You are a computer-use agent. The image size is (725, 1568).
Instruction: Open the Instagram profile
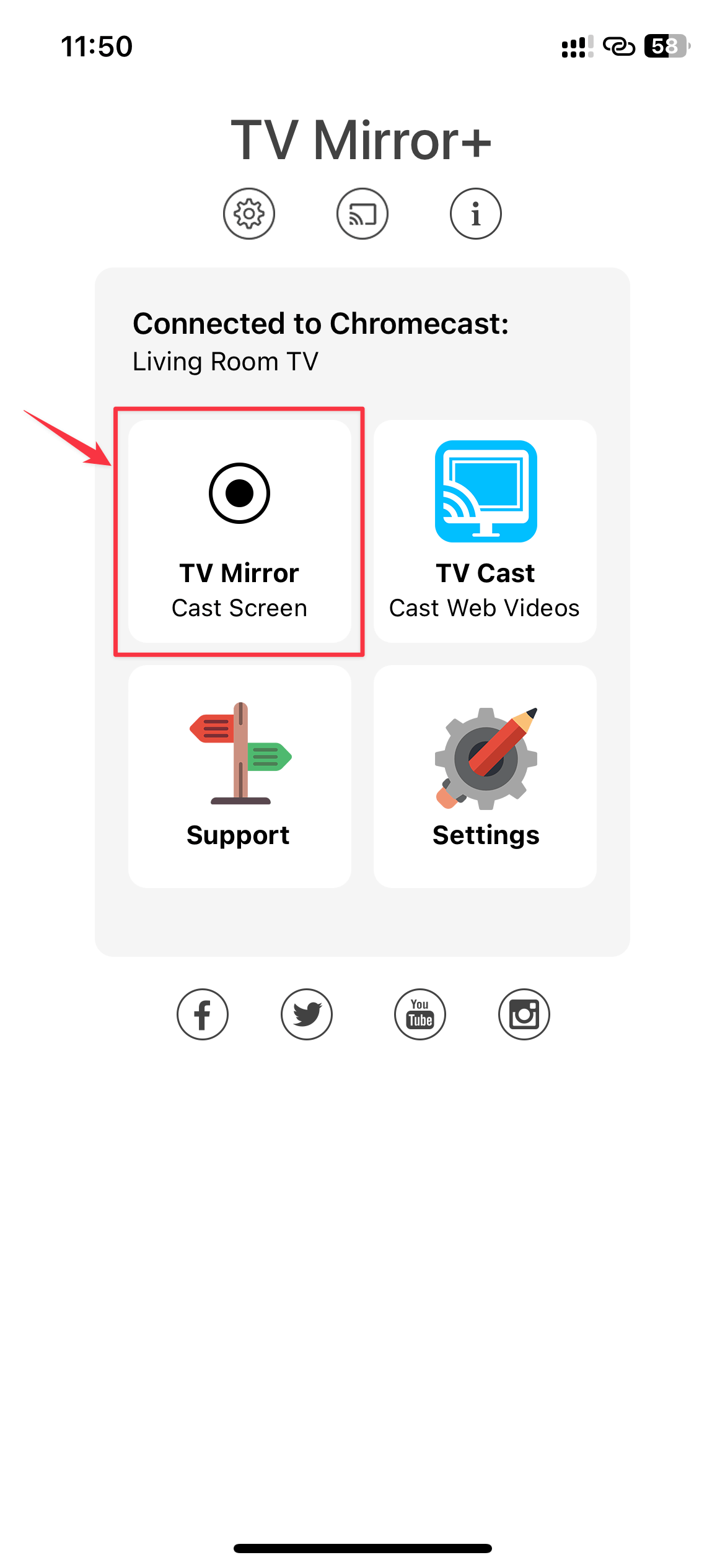(x=524, y=1014)
